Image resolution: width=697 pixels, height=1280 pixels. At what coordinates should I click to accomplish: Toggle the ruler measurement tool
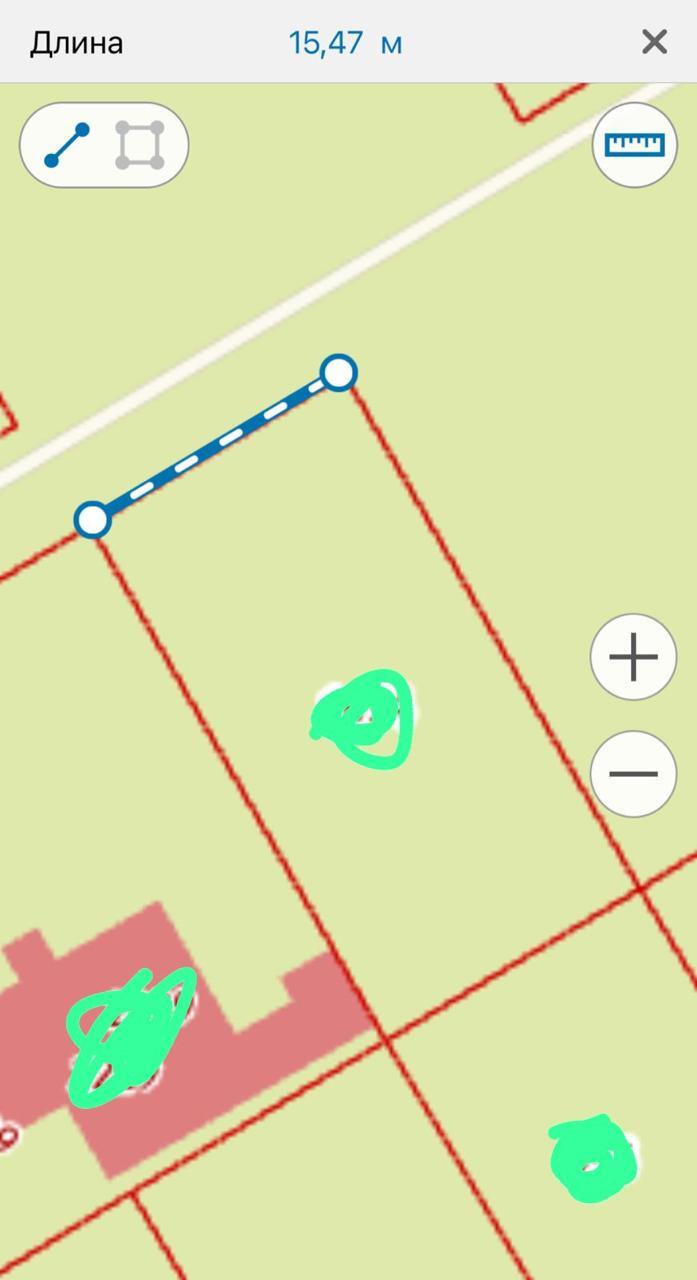point(634,145)
